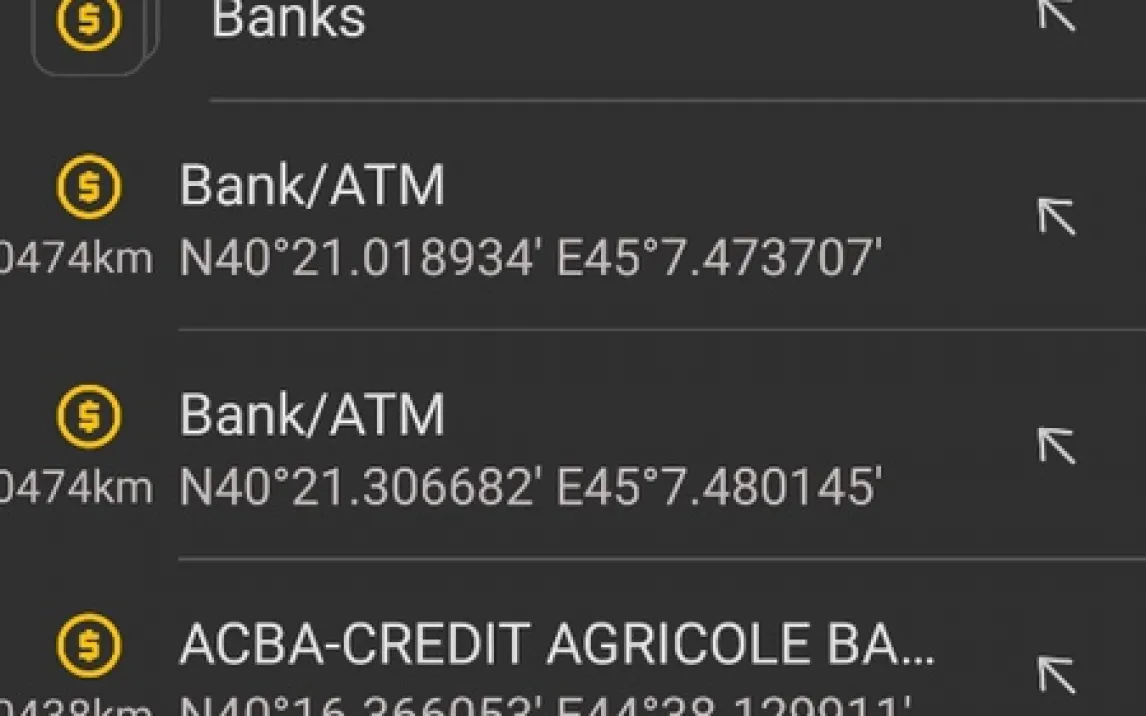The width and height of the screenshot is (1146, 716).
Task: Tap the arrow icon beside Banks
Action: (1056, 14)
